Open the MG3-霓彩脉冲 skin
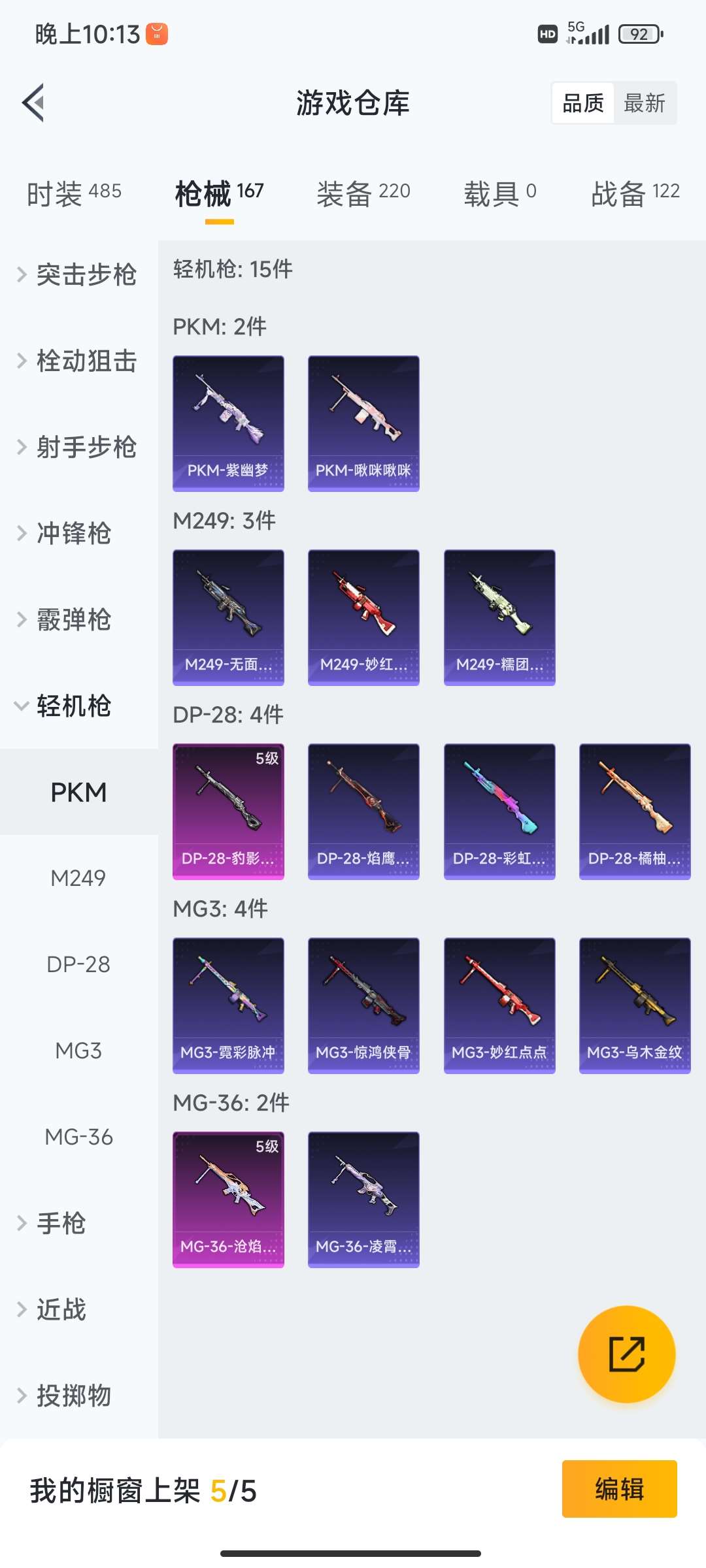This screenshot has width=706, height=1568. point(228,1005)
